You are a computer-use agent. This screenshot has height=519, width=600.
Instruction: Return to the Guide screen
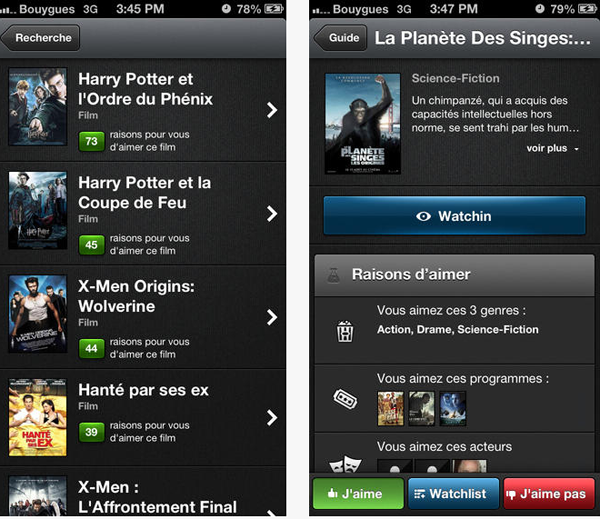pyautogui.click(x=340, y=38)
